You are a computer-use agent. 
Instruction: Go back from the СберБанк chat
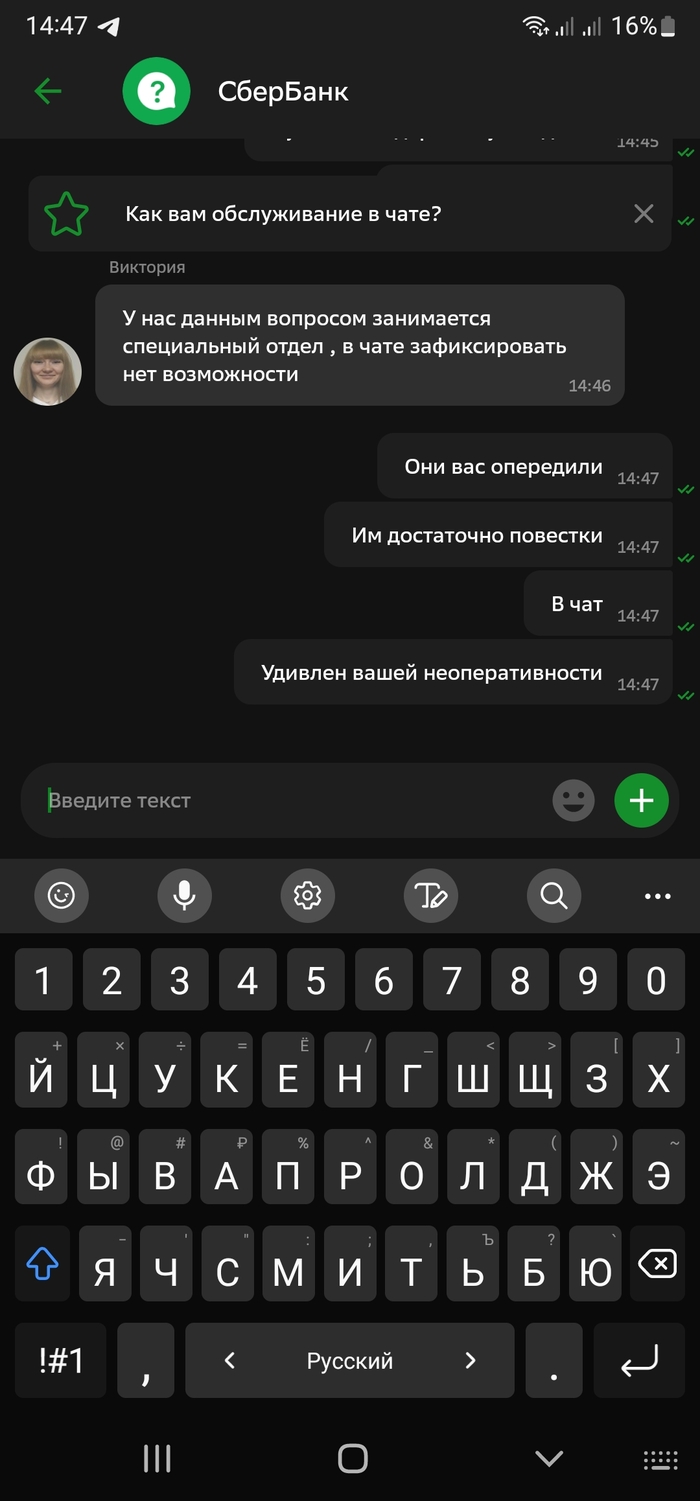(x=47, y=92)
